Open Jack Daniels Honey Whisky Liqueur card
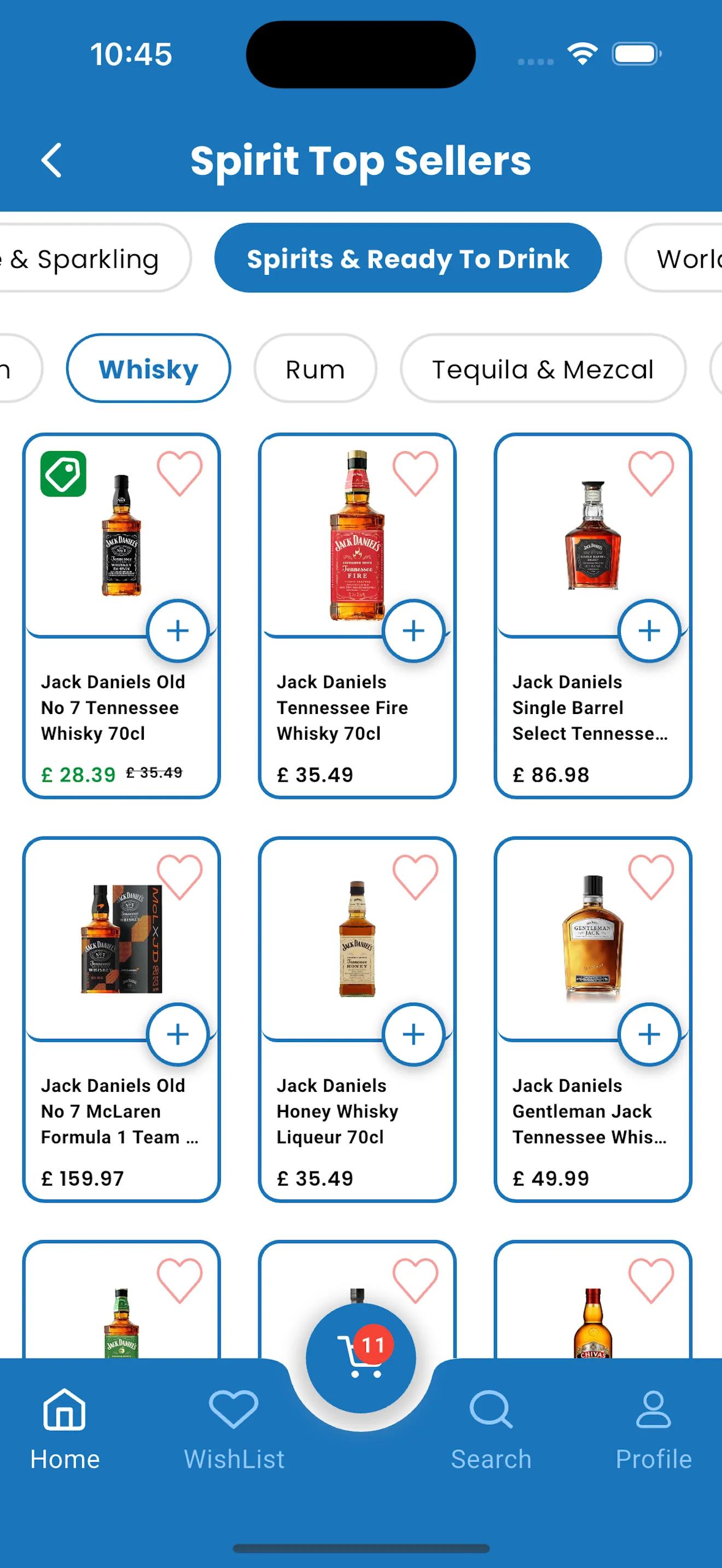 click(x=357, y=1111)
